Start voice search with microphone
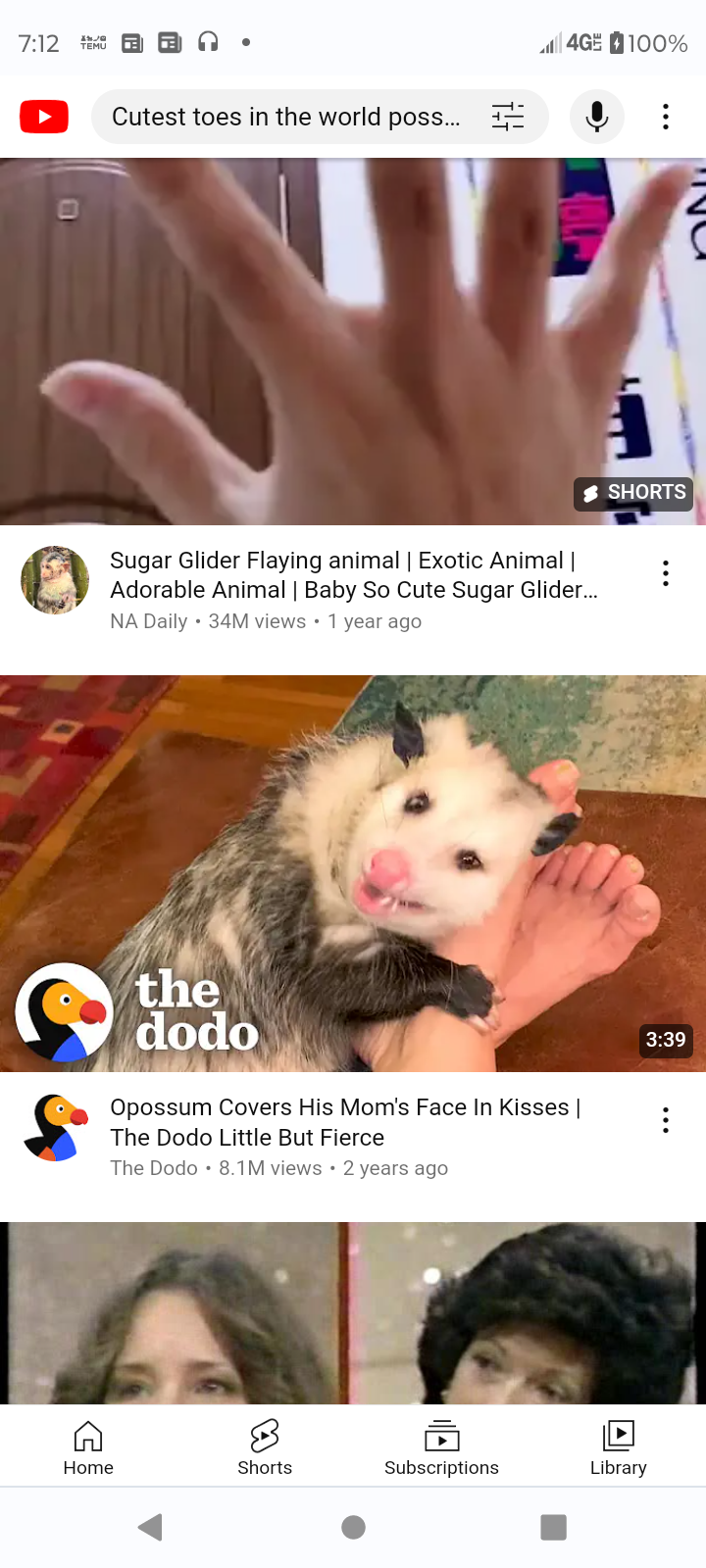The image size is (706, 1568). [597, 117]
